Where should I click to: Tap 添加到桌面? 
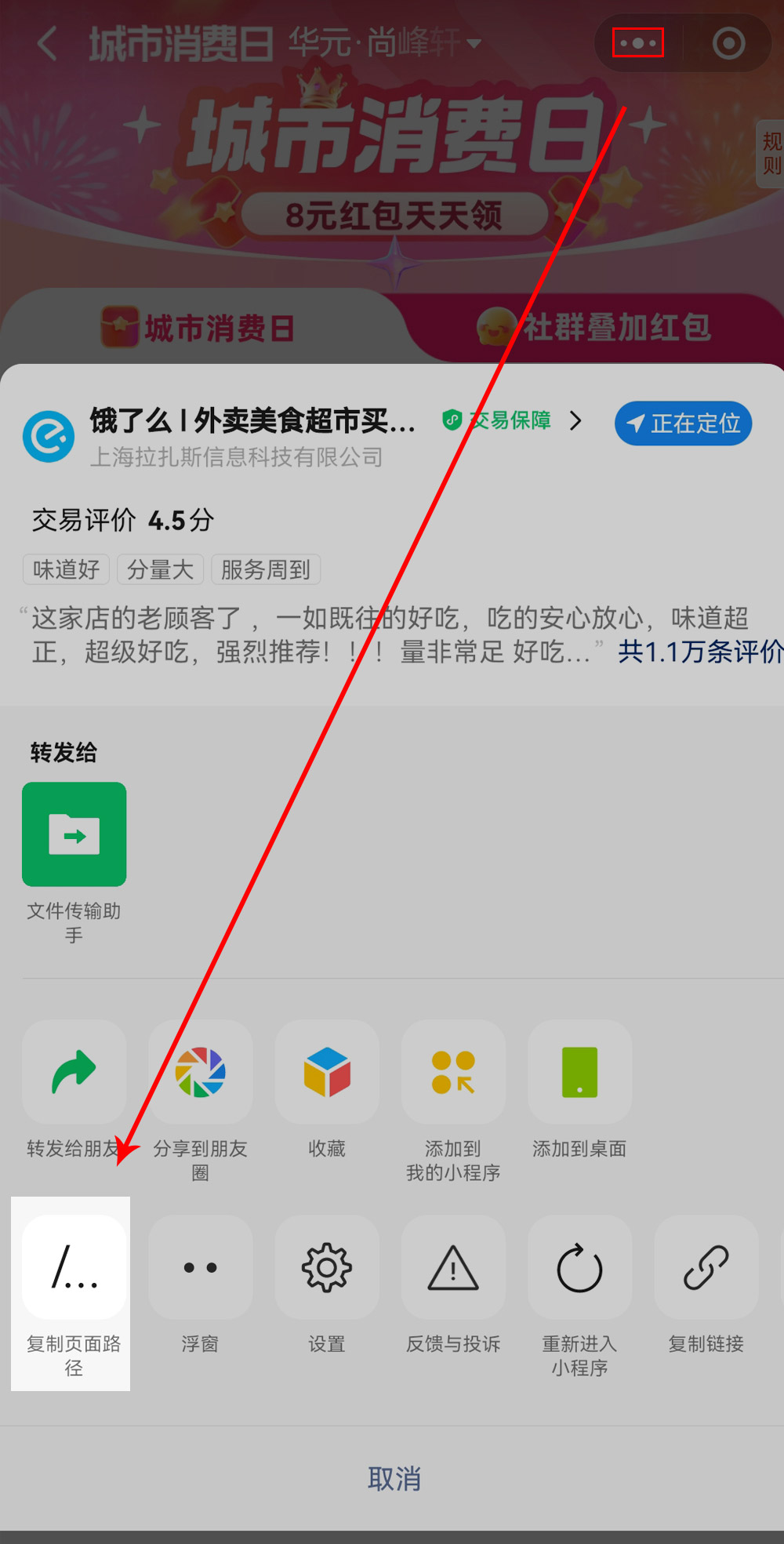coord(579,1072)
